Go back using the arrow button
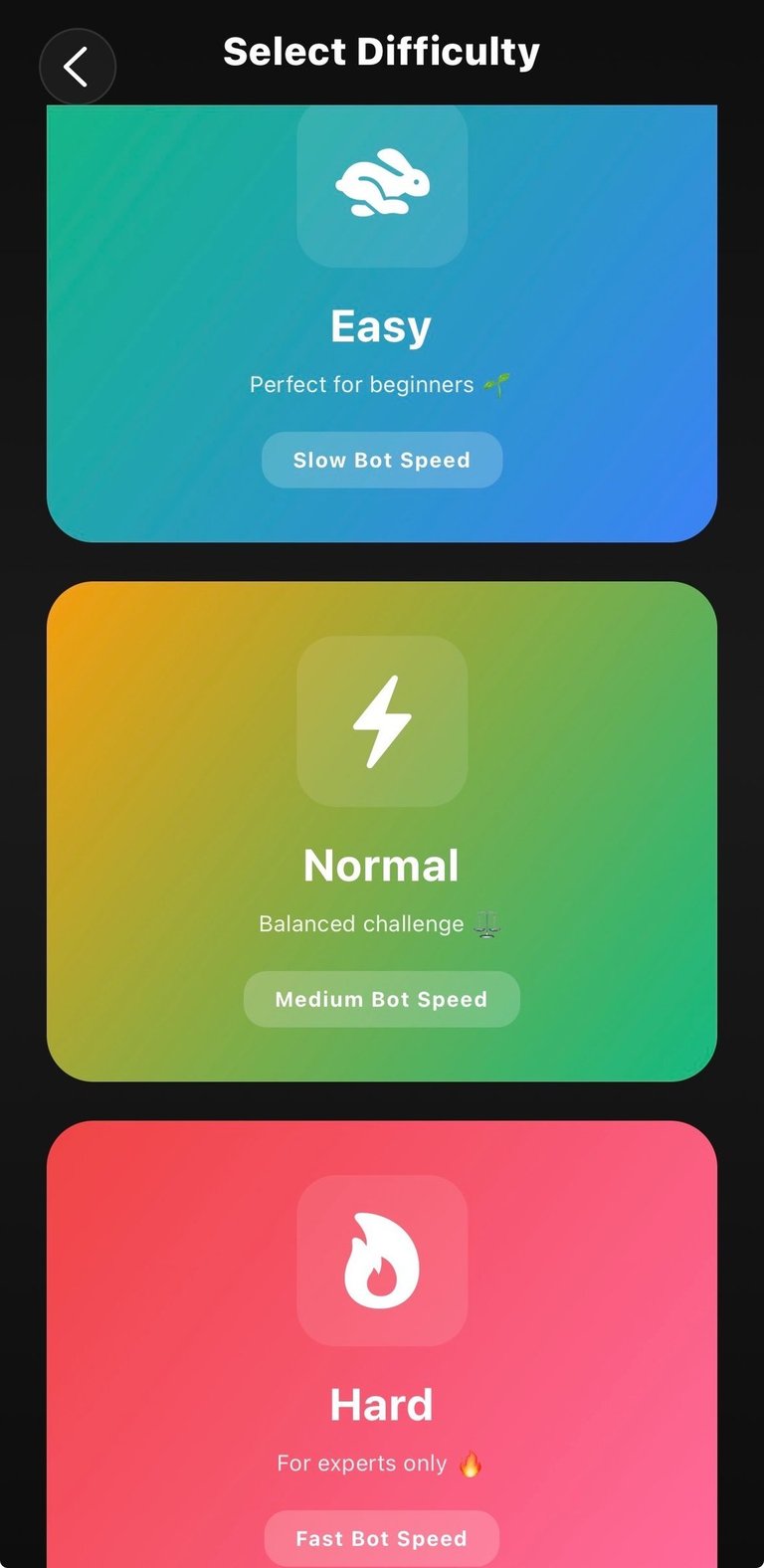This screenshot has width=764, height=1568. tap(78, 67)
